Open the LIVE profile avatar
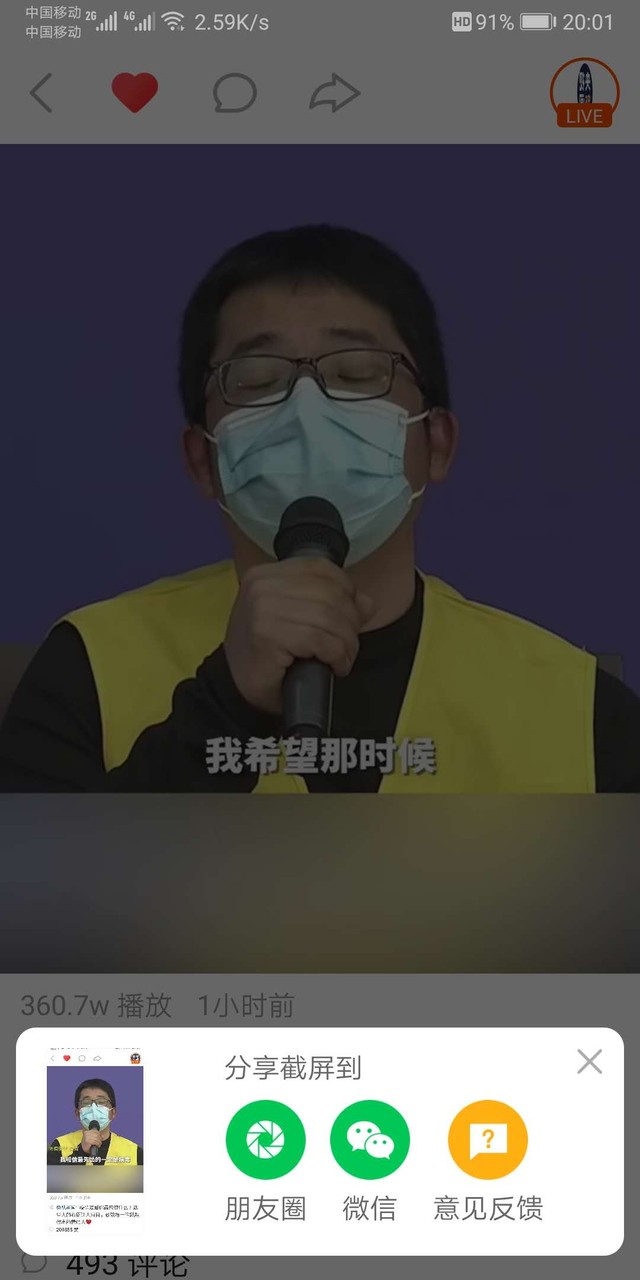The height and width of the screenshot is (1280, 640). (x=584, y=94)
